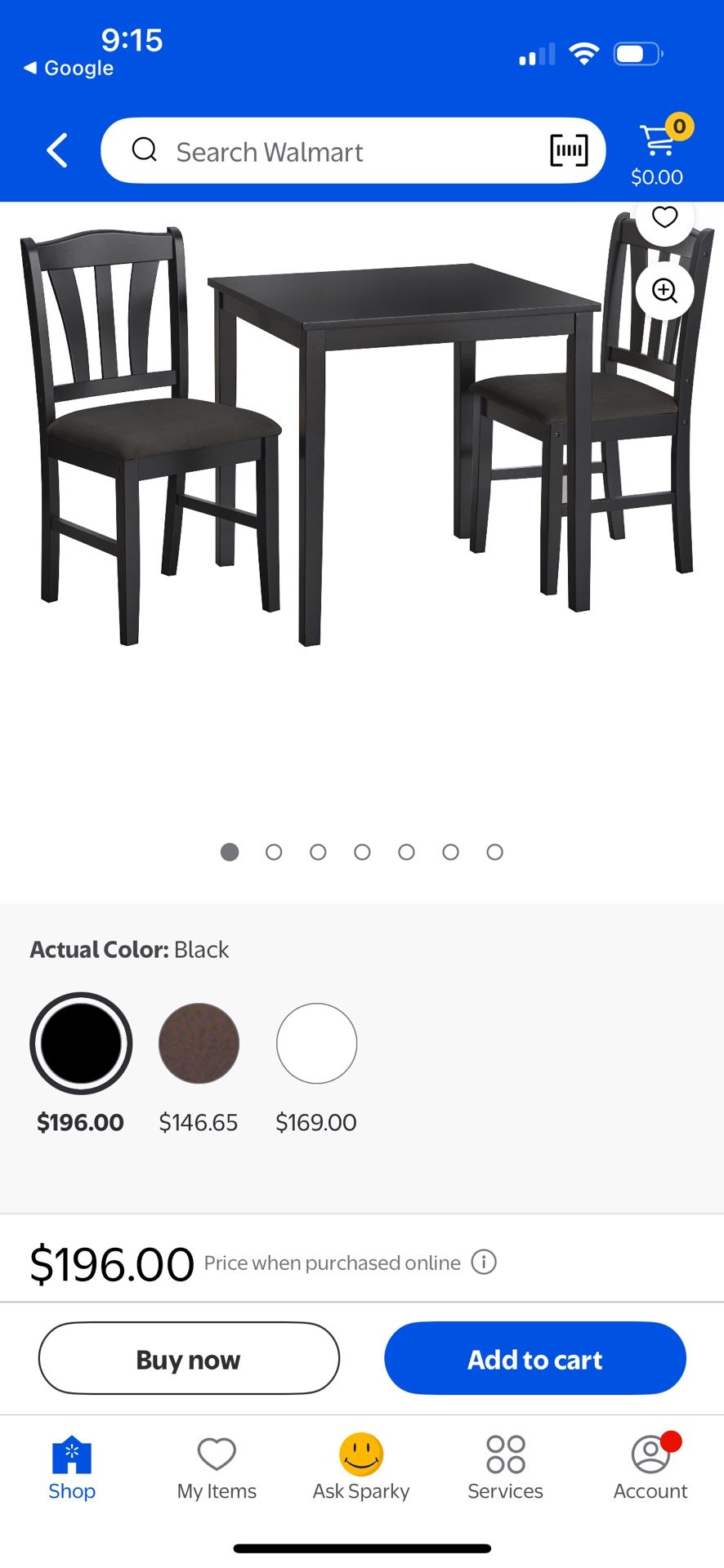Screen dimensions: 724x1568
Task: Go back with the top-left arrow
Action: [56, 150]
